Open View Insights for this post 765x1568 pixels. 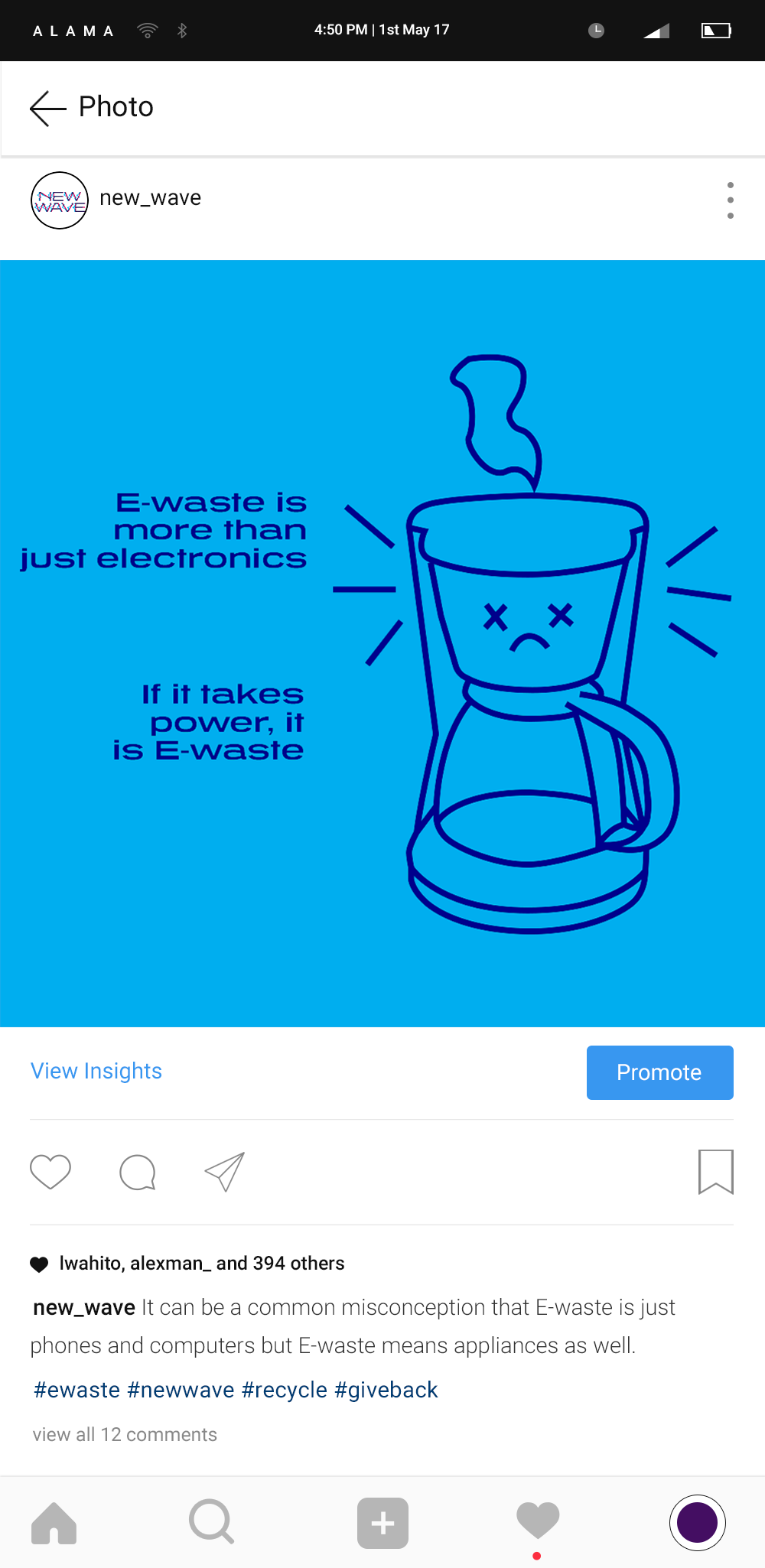pyautogui.click(x=96, y=1071)
